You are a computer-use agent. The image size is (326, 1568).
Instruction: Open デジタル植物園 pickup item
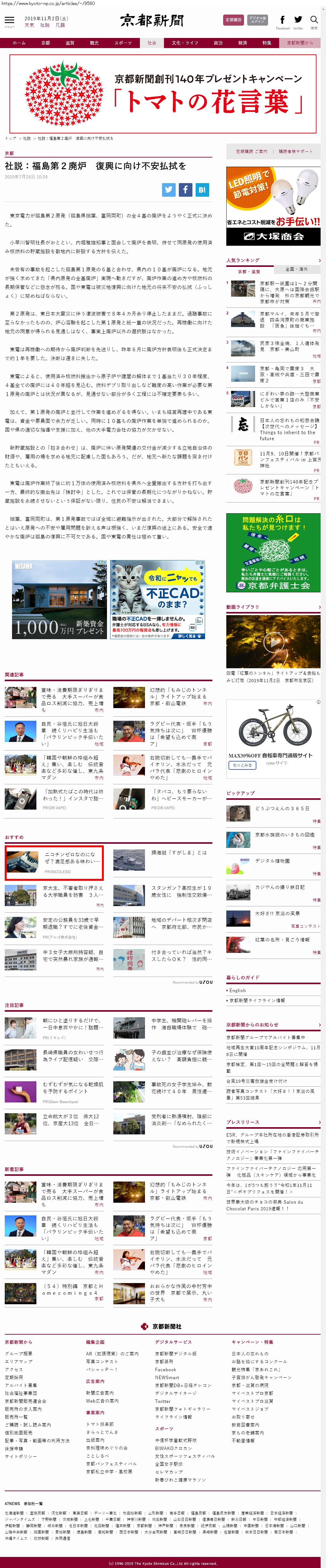click(273, 861)
